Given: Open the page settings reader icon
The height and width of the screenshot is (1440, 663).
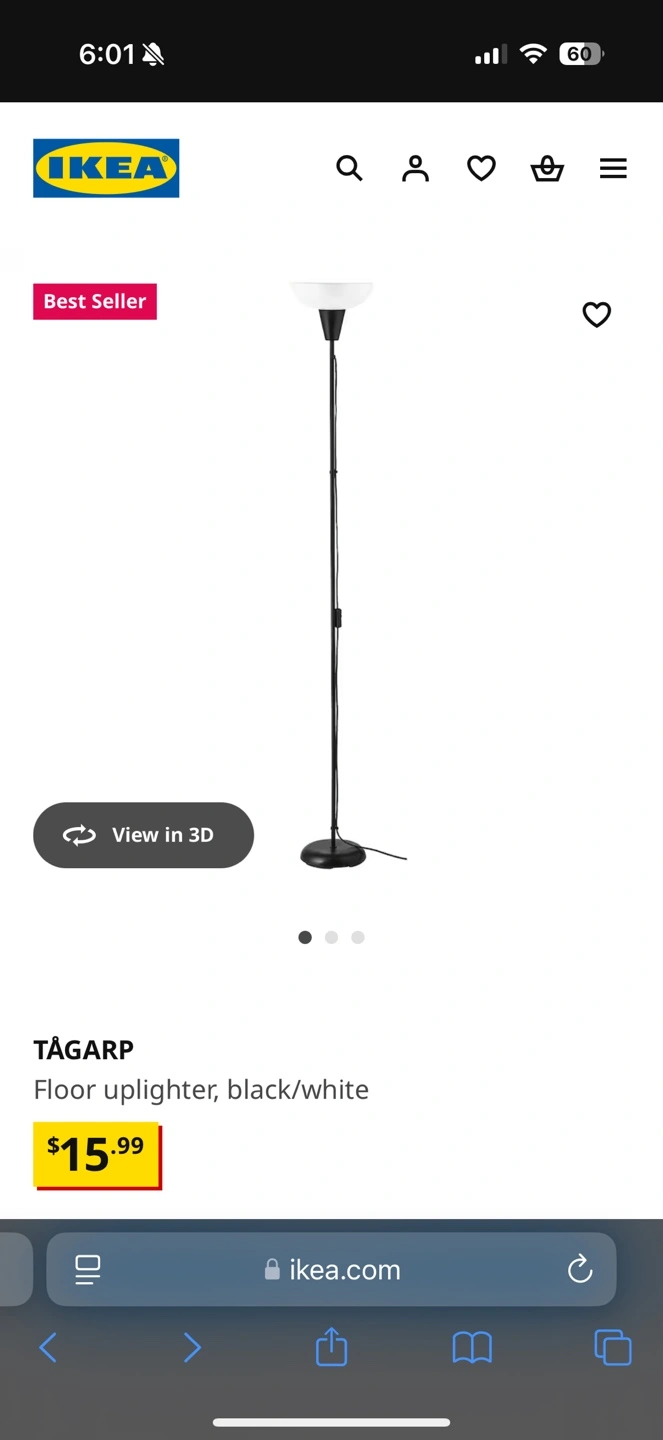Looking at the screenshot, I should pos(88,1270).
